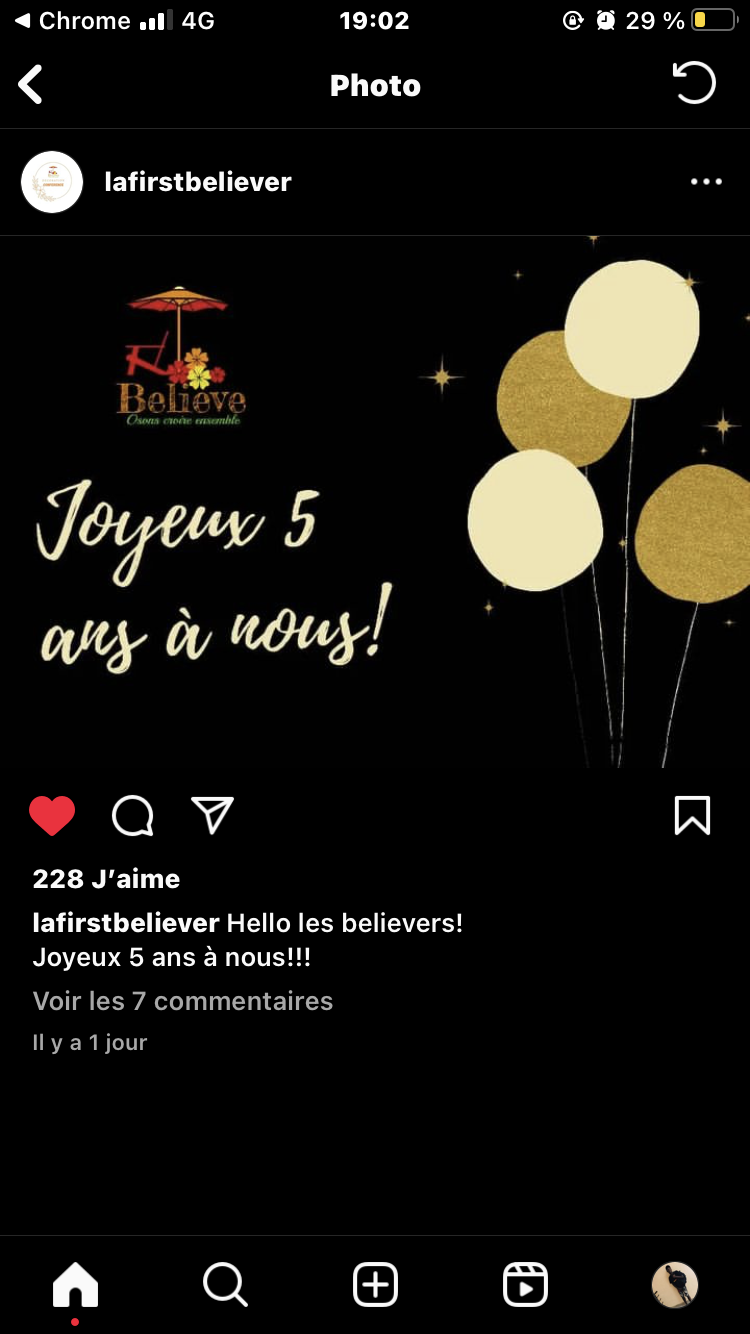
Task: Switch to the Search tab
Action: click(225, 1284)
